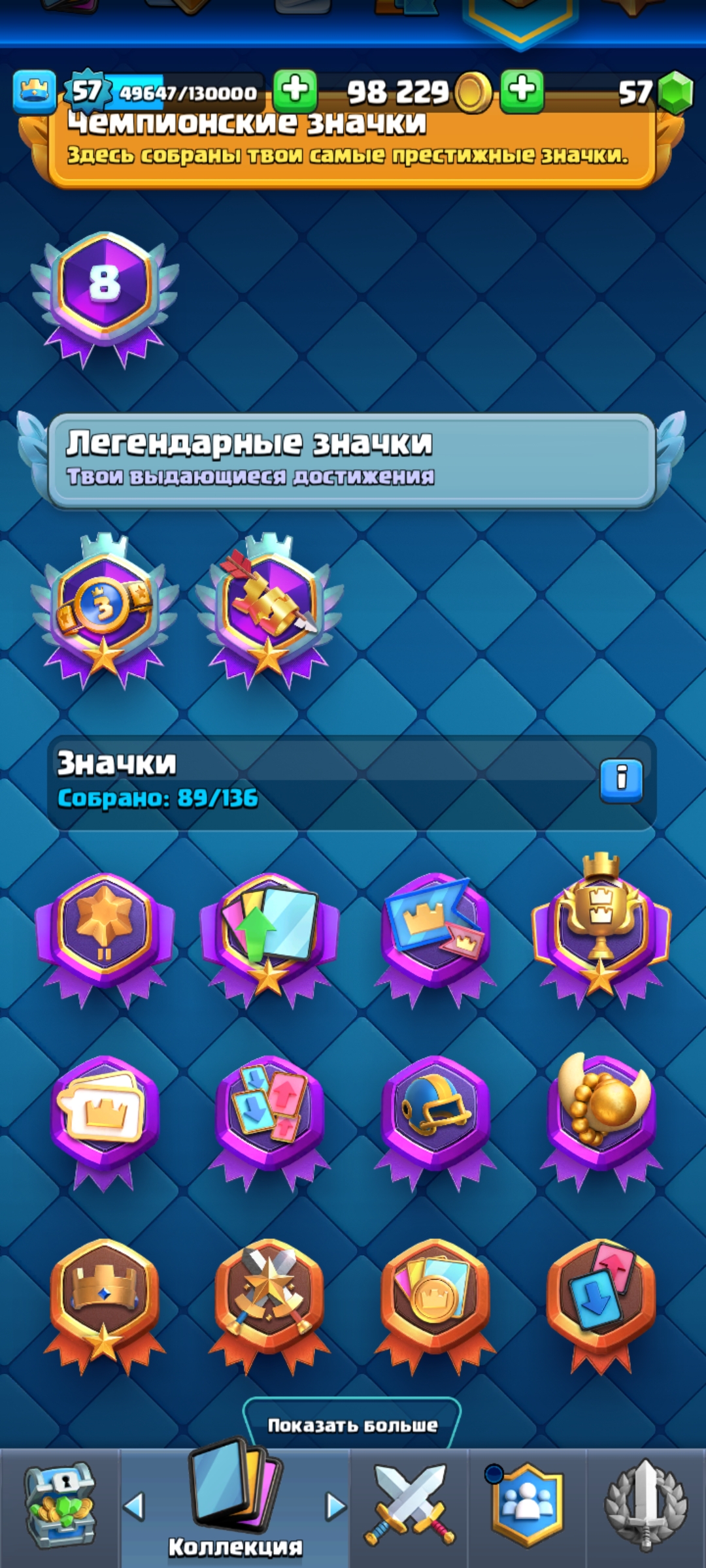View the legendary arrows badge
Image resolution: width=706 pixels, height=1568 pixels.
(x=269, y=608)
